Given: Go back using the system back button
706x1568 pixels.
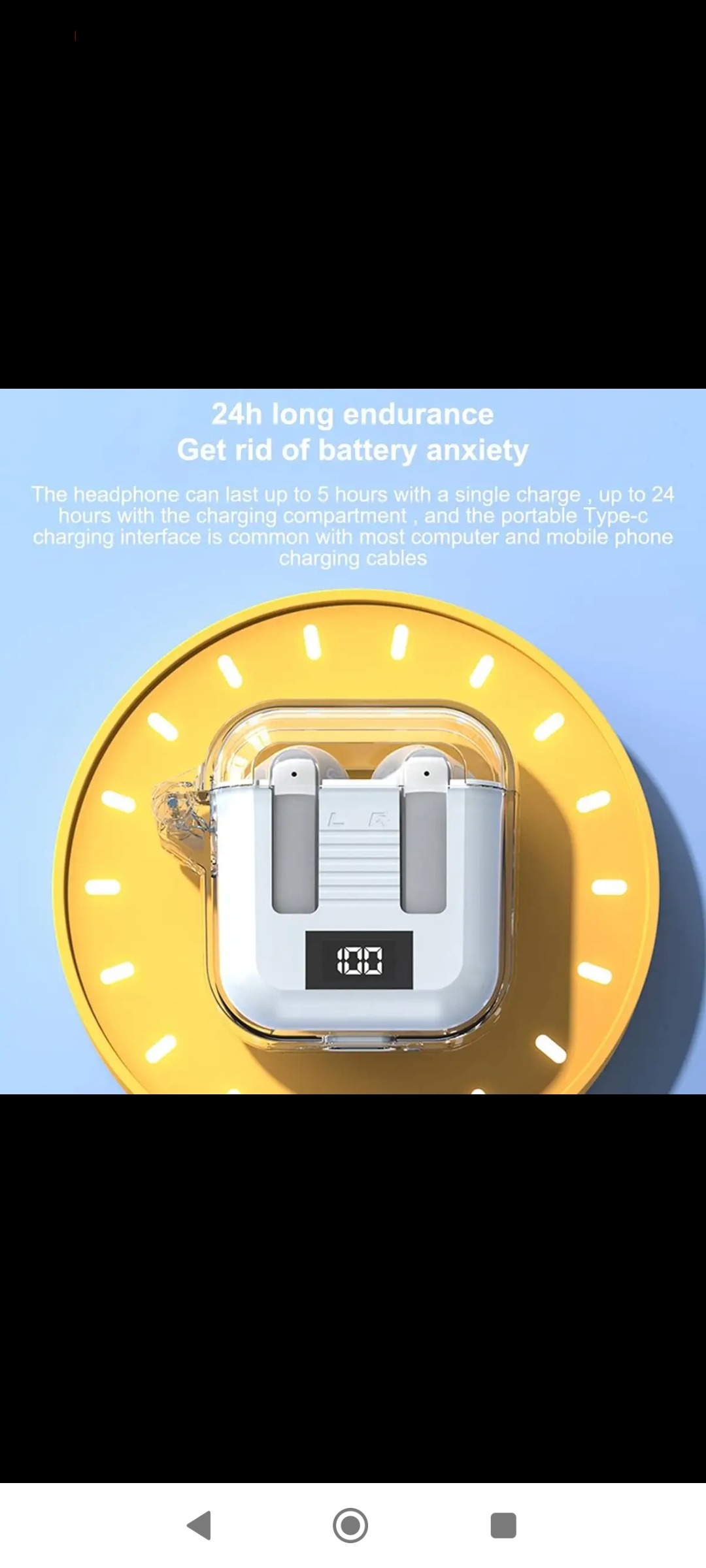Looking at the screenshot, I should (199, 1526).
